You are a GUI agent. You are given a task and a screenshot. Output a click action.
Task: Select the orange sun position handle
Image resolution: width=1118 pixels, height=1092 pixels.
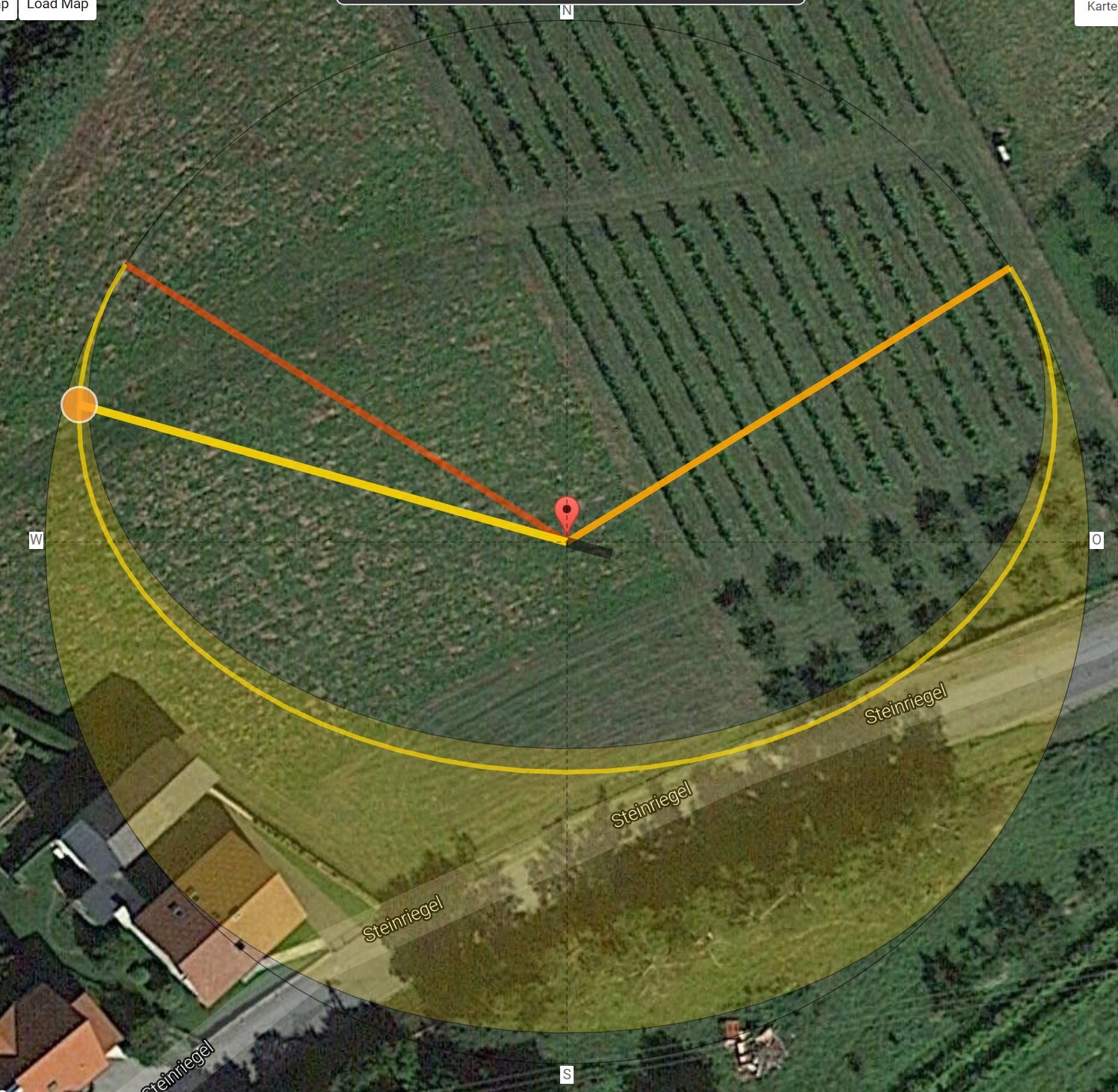(x=79, y=405)
